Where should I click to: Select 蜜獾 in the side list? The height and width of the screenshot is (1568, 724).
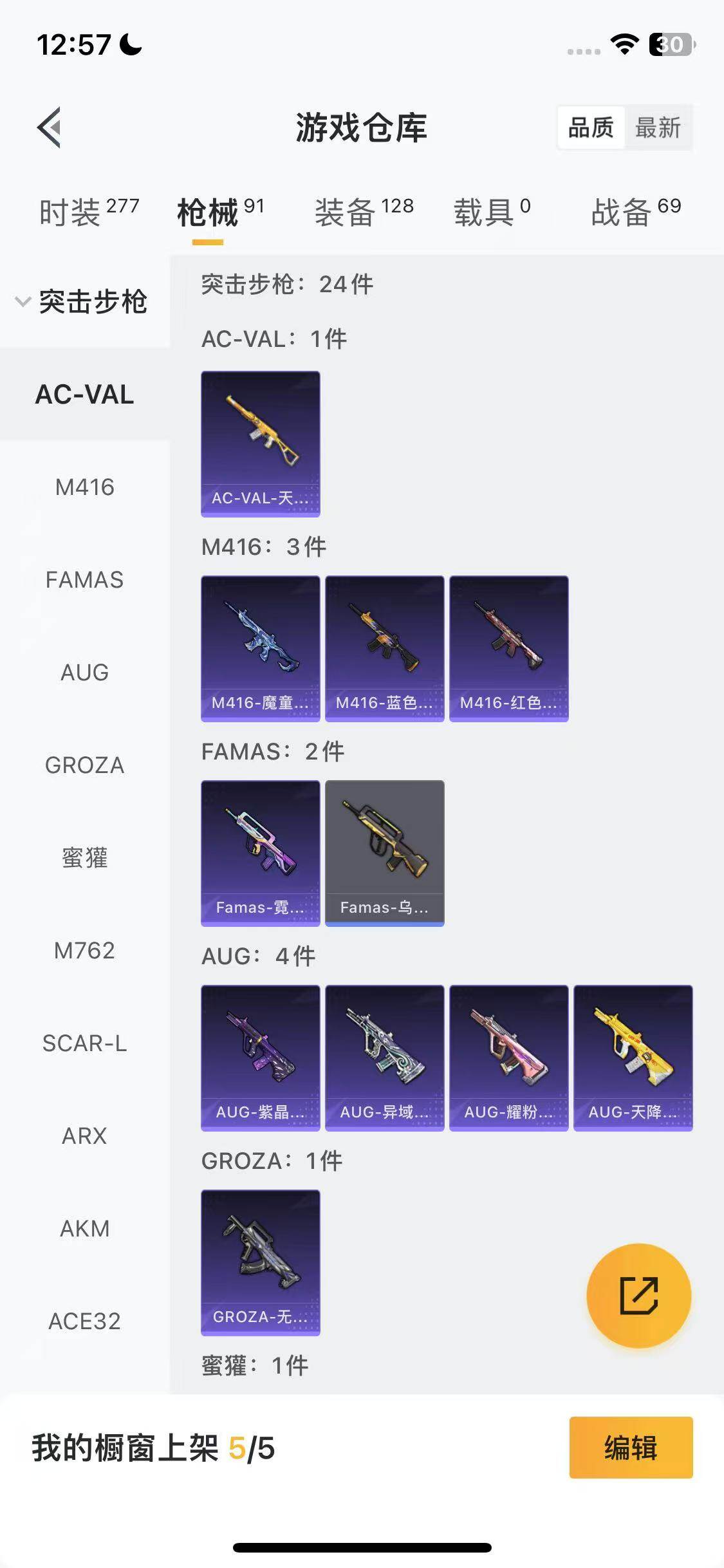(84, 858)
